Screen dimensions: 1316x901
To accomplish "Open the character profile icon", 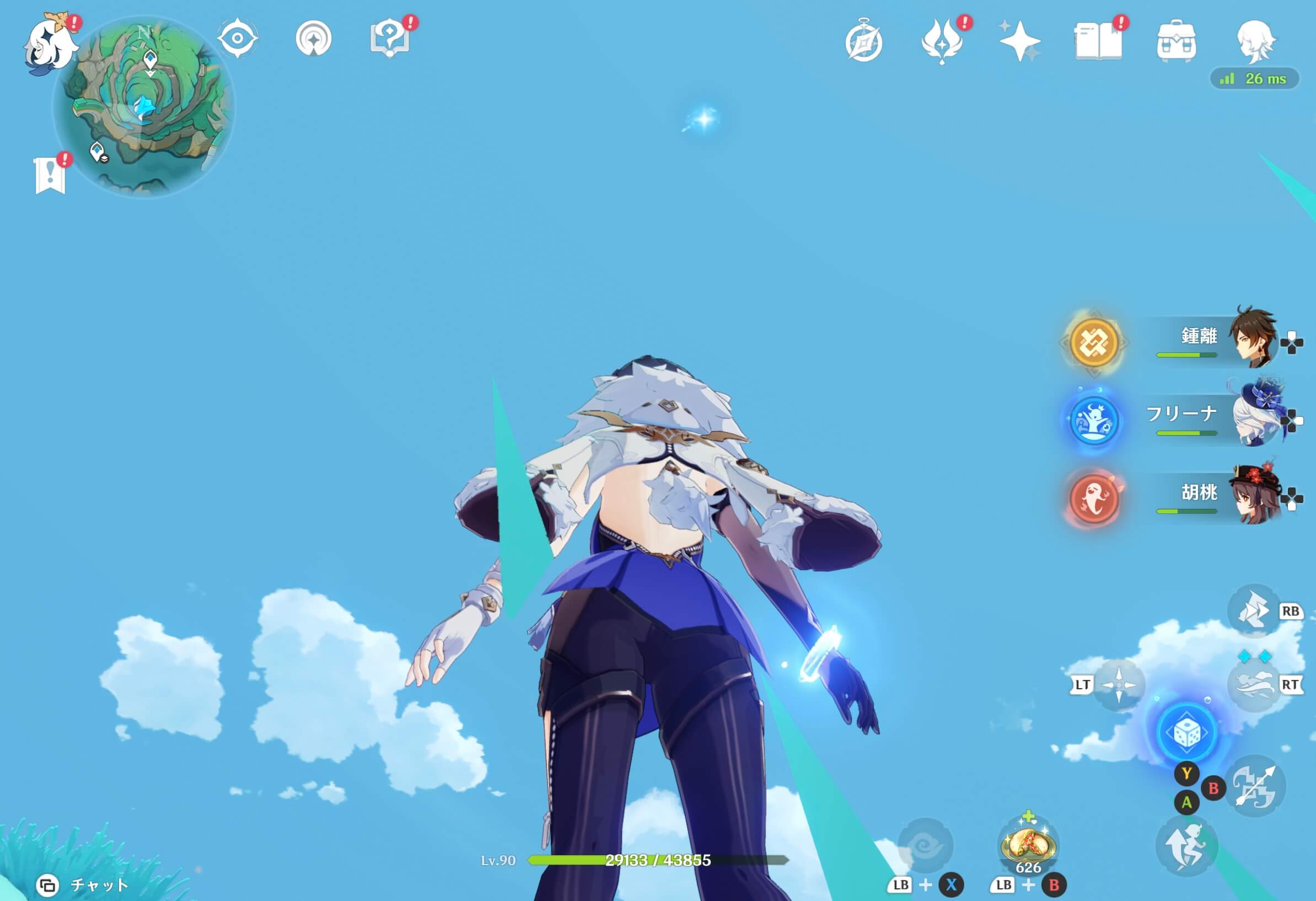I will click(1255, 41).
